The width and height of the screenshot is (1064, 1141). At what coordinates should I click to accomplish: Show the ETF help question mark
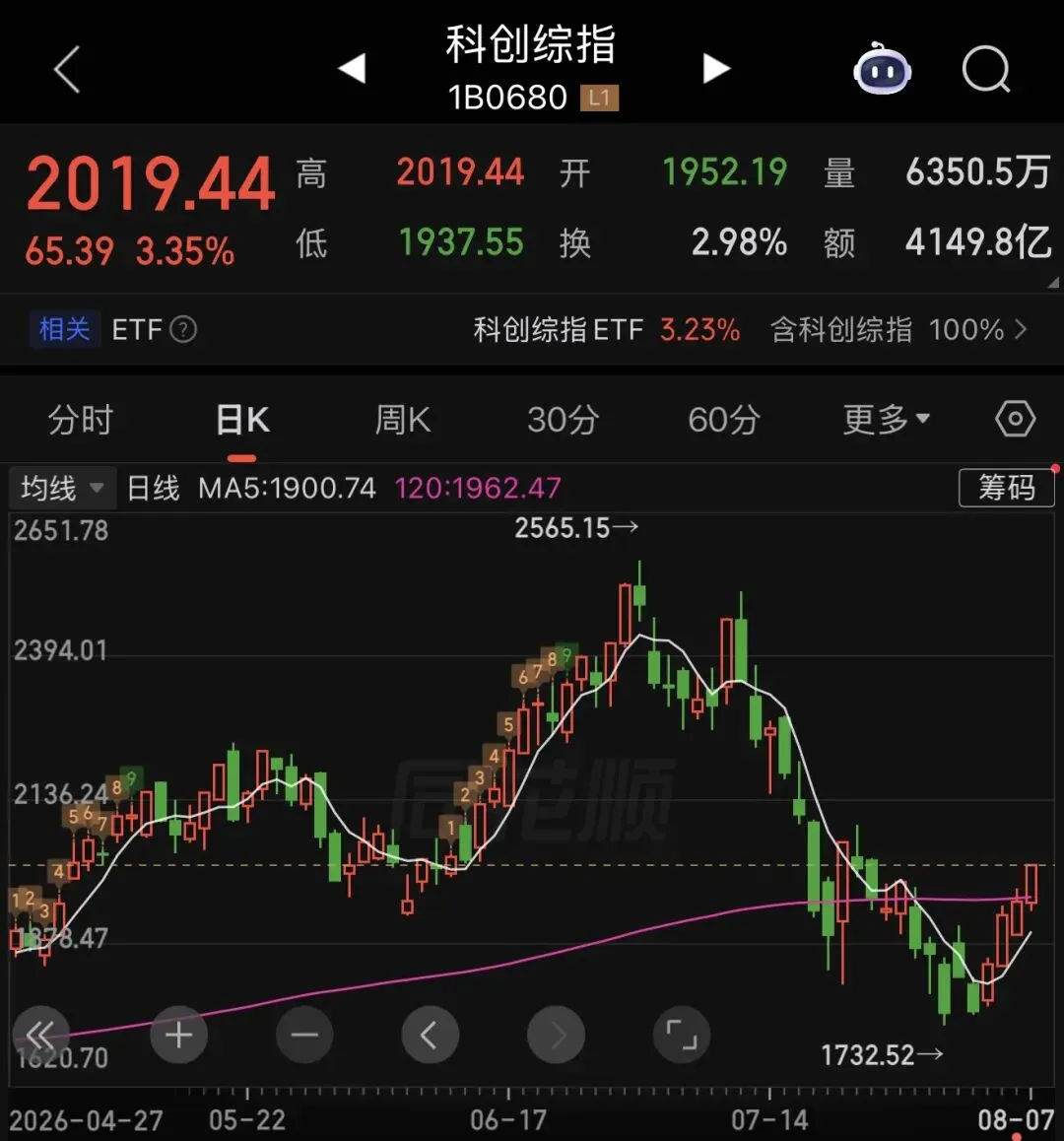pos(182,330)
